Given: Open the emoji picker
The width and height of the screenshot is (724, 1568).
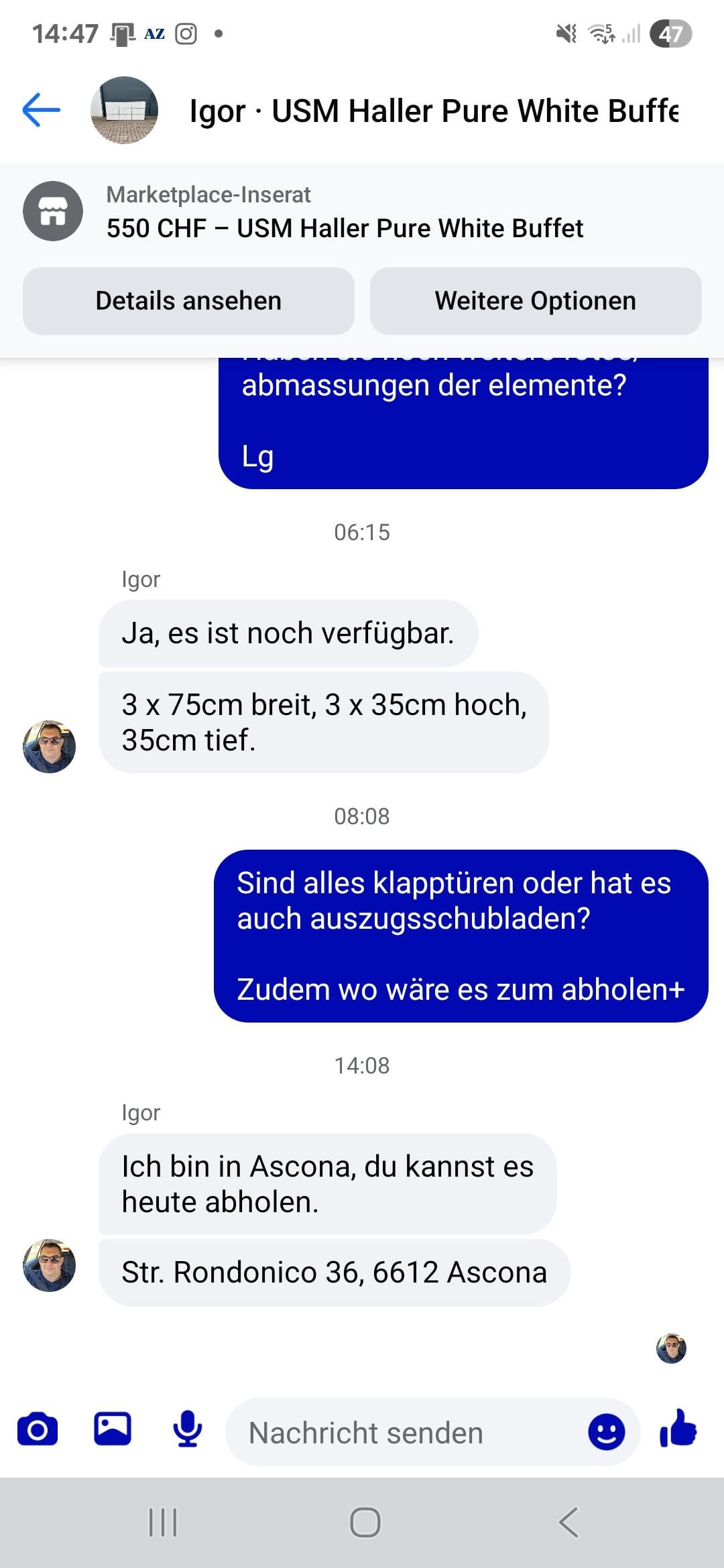Looking at the screenshot, I should (x=606, y=1432).
